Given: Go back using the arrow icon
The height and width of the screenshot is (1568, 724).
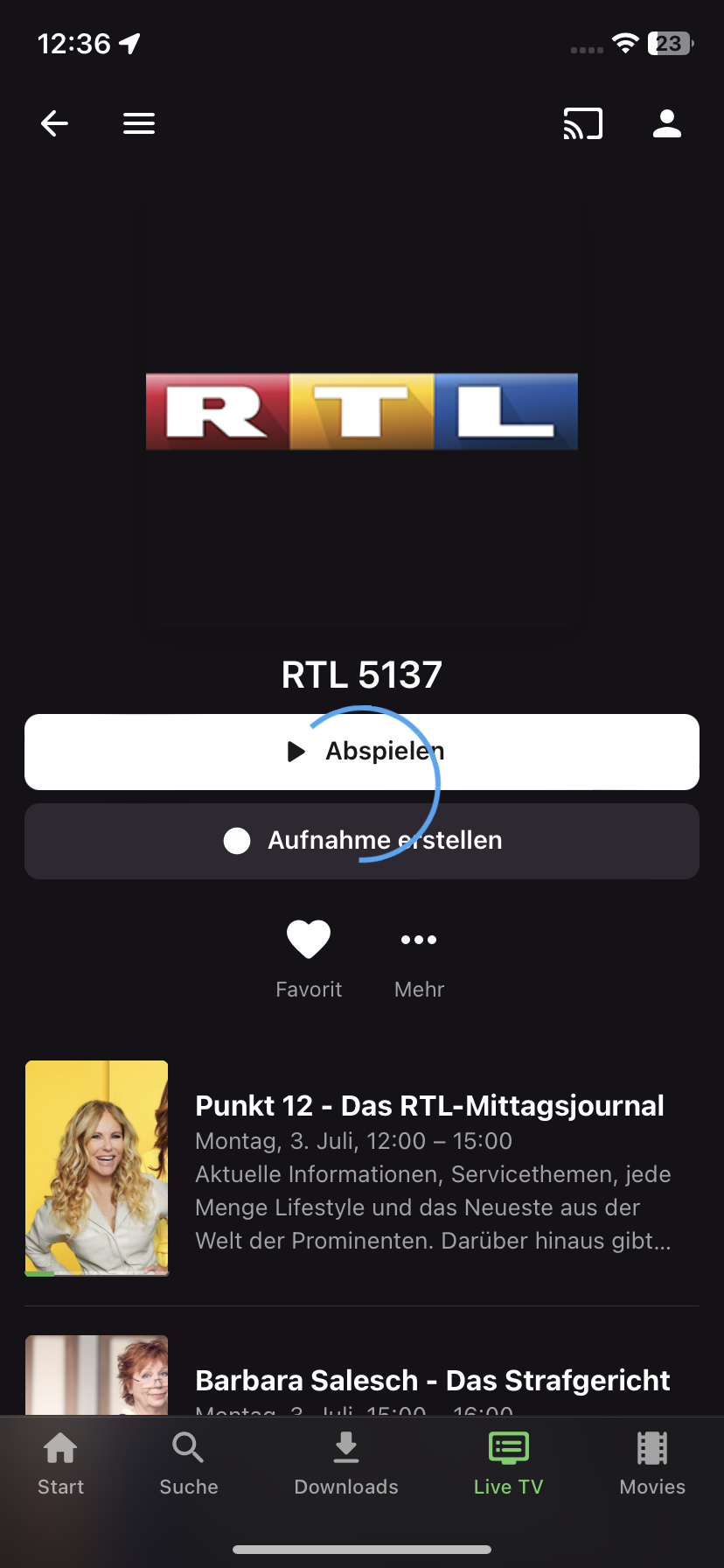Looking at the screenshot, I should point(54,123).
